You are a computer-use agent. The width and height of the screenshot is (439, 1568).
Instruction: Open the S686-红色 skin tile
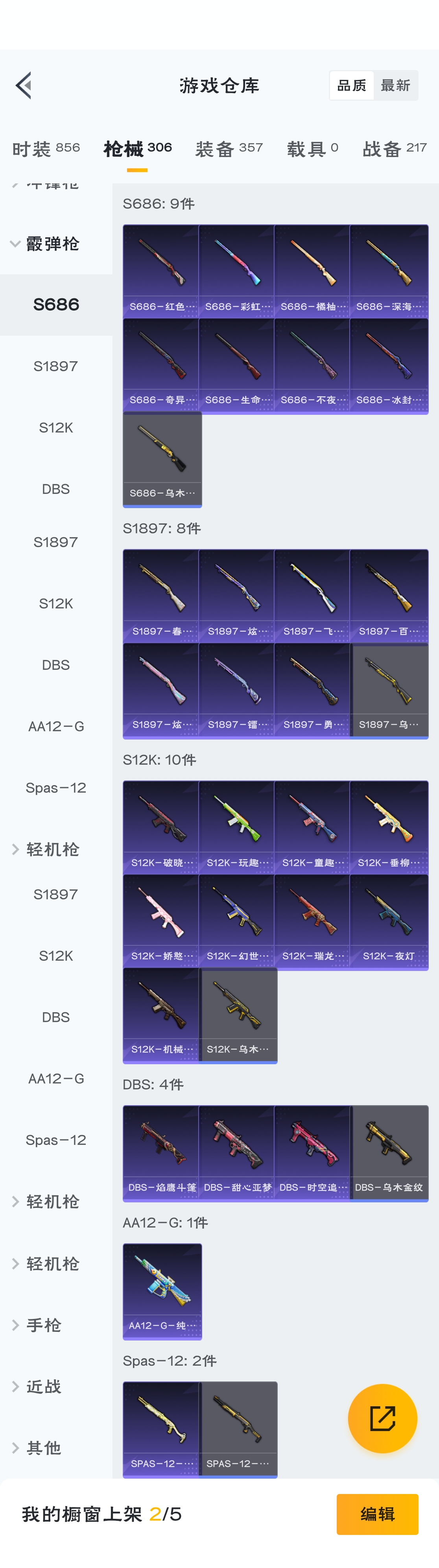[161, 271]
